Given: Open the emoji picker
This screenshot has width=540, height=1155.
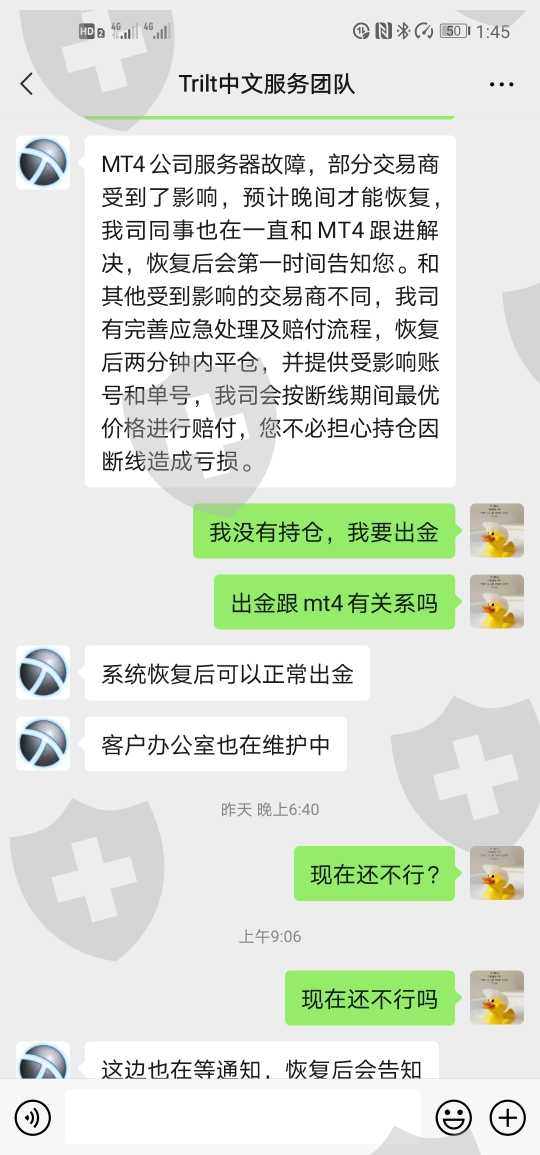Looking at the screenshot, I should pyautogui.click(x=454, y=1117).
